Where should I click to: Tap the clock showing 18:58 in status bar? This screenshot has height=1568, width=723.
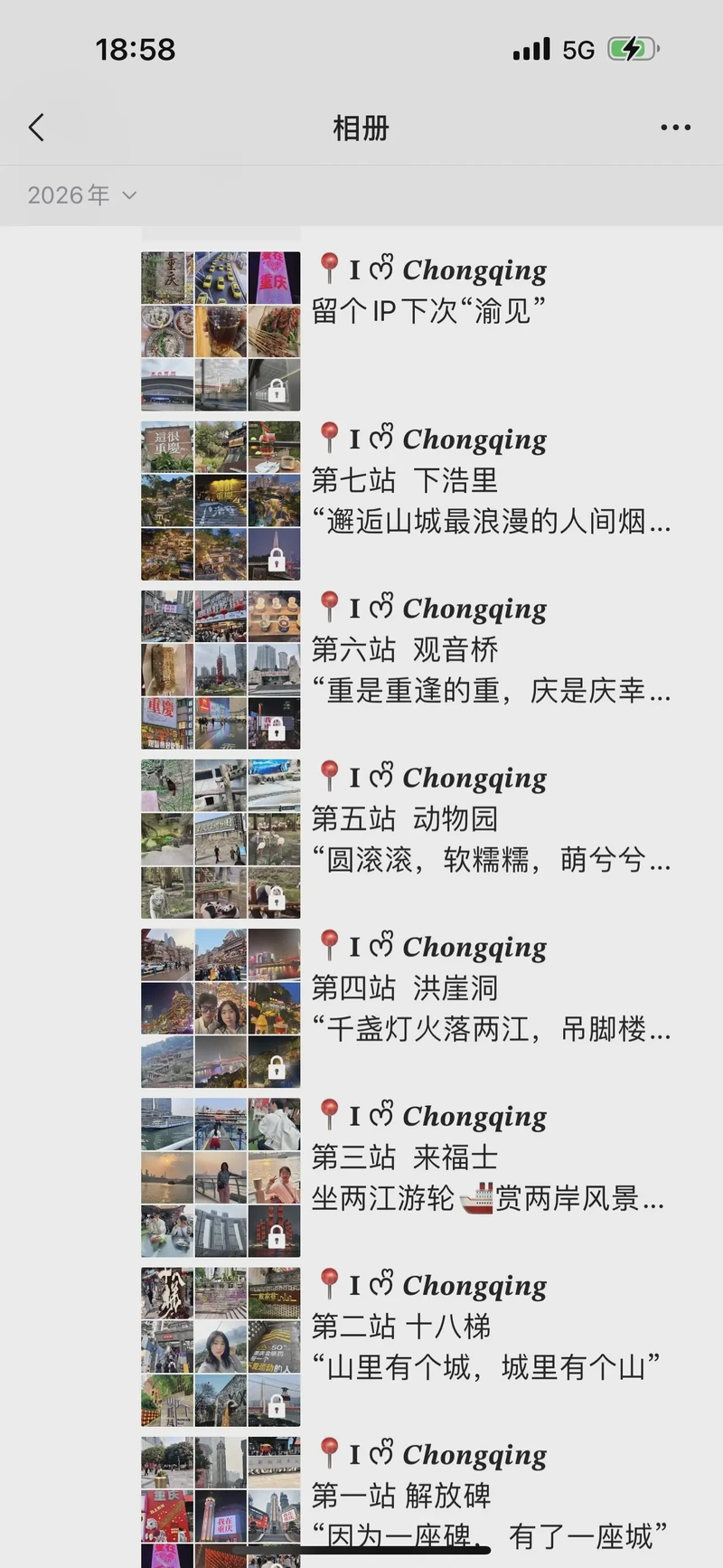[136, 50]
